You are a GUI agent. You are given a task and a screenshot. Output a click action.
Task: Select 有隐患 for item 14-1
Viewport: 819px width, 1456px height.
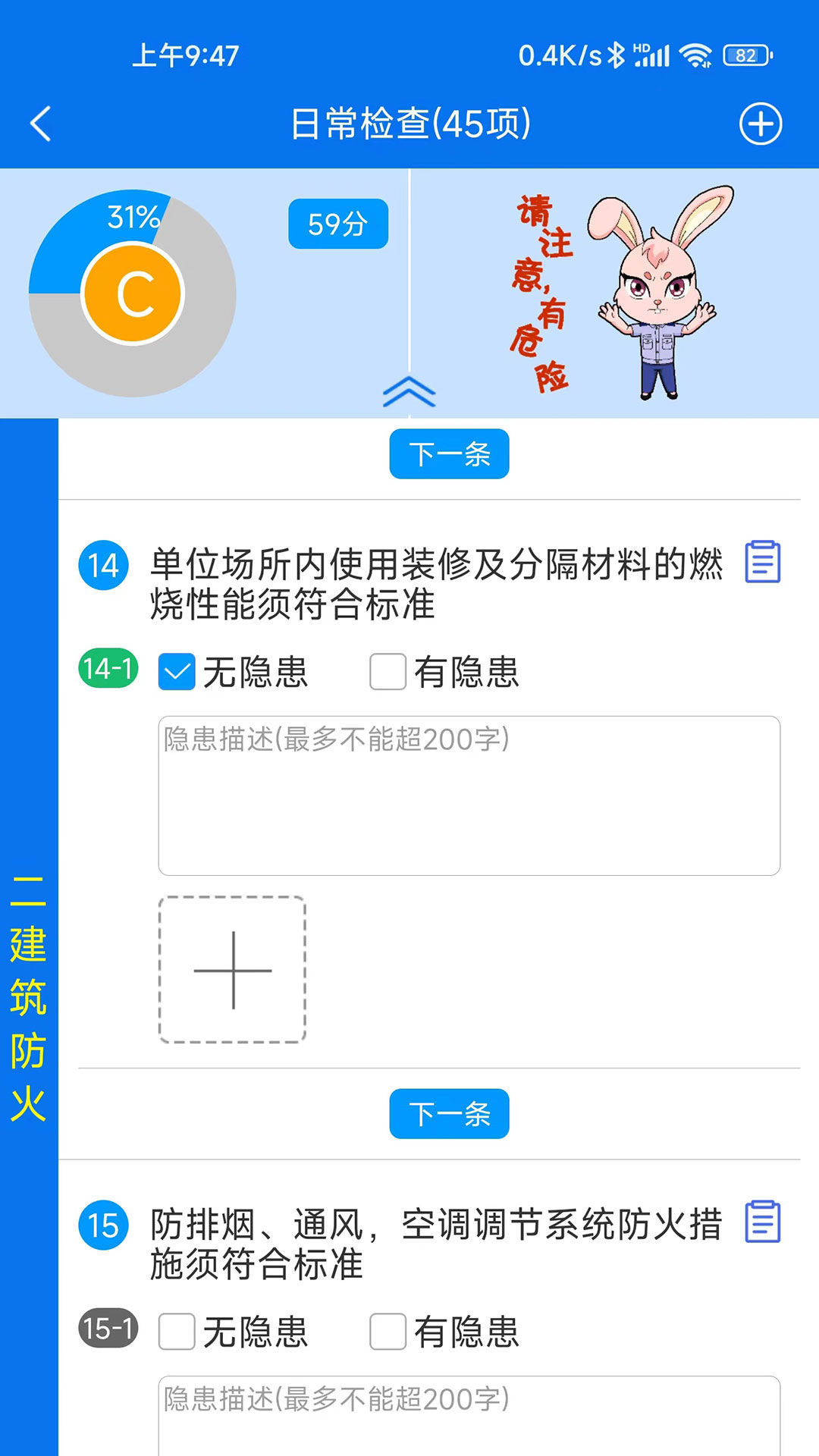[x=388, y=672]
